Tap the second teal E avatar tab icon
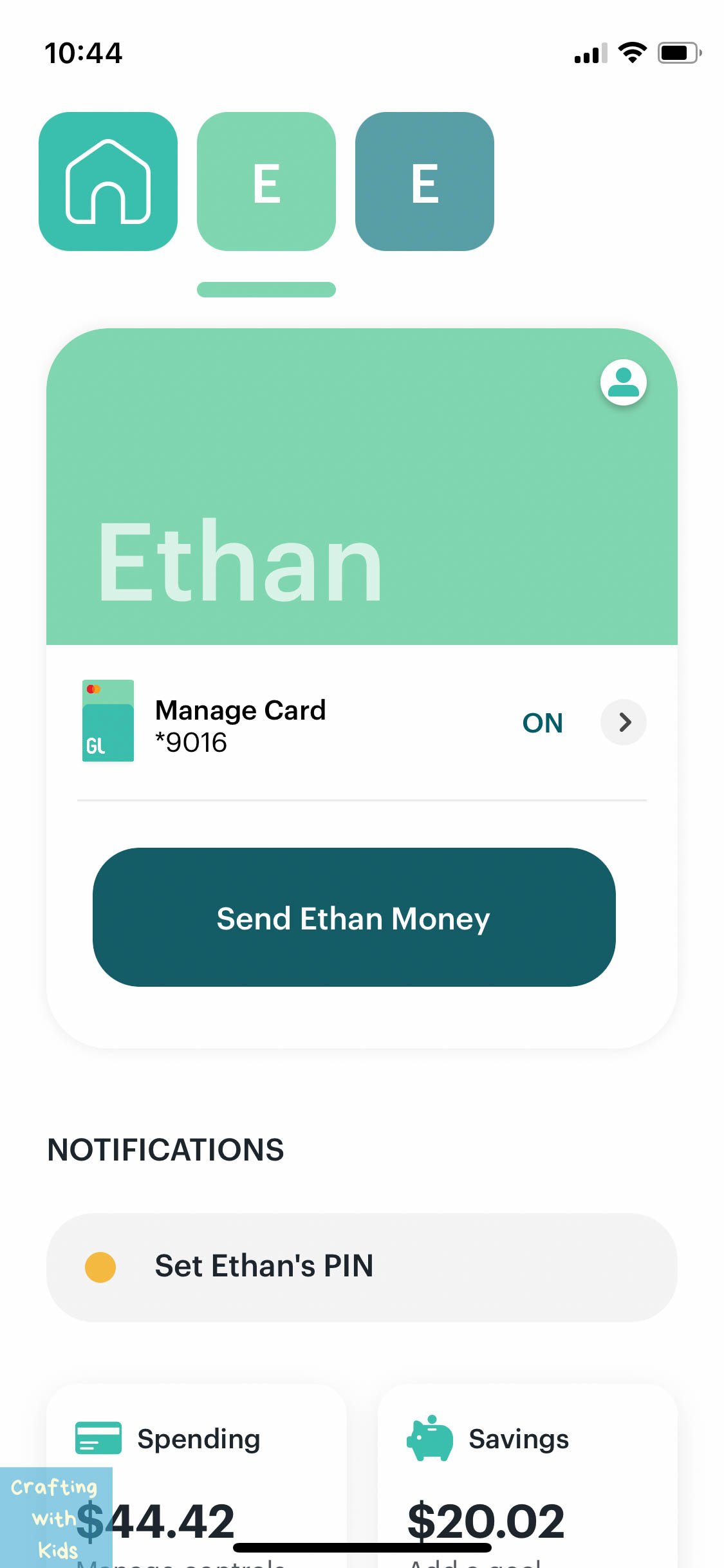 [x=425, y=182]
